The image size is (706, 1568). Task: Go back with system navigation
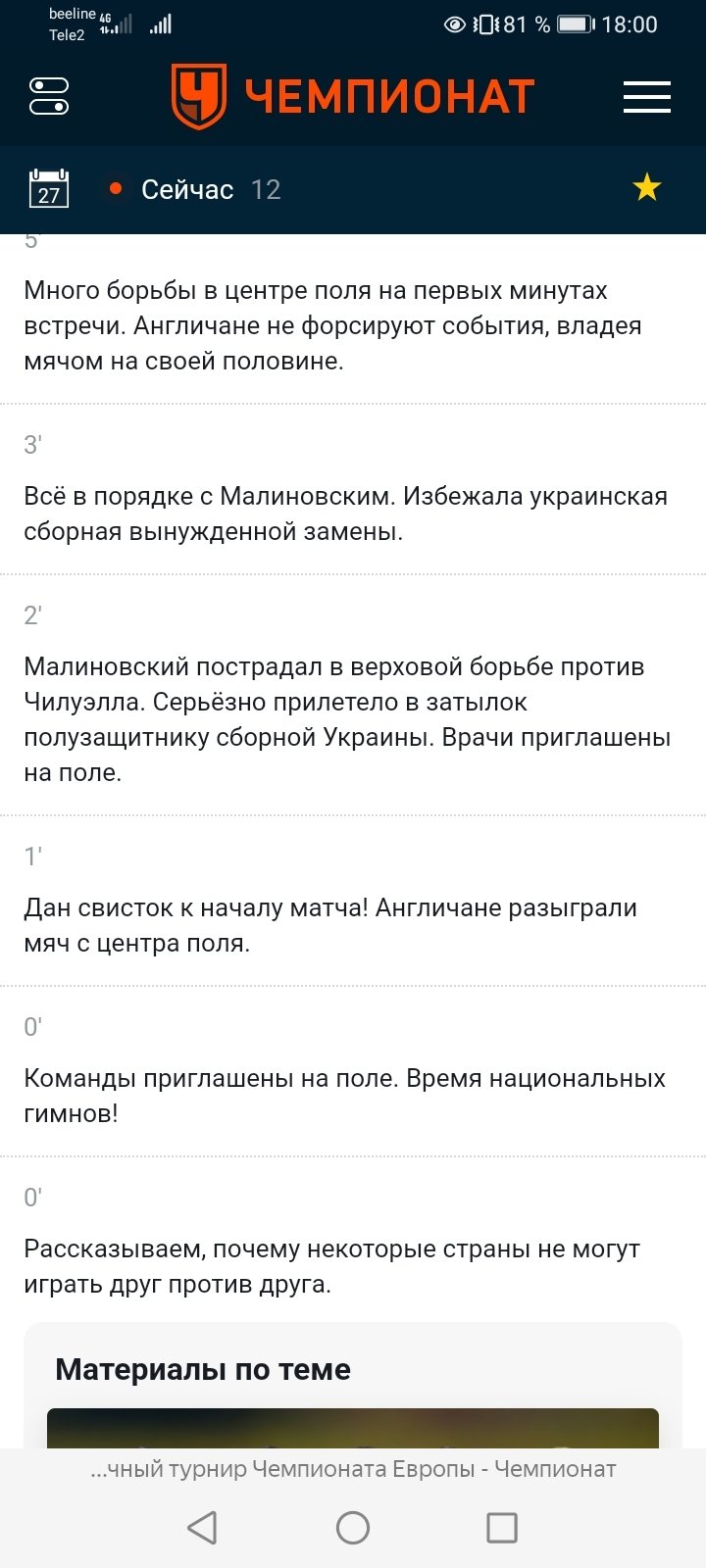[202, 1527]
